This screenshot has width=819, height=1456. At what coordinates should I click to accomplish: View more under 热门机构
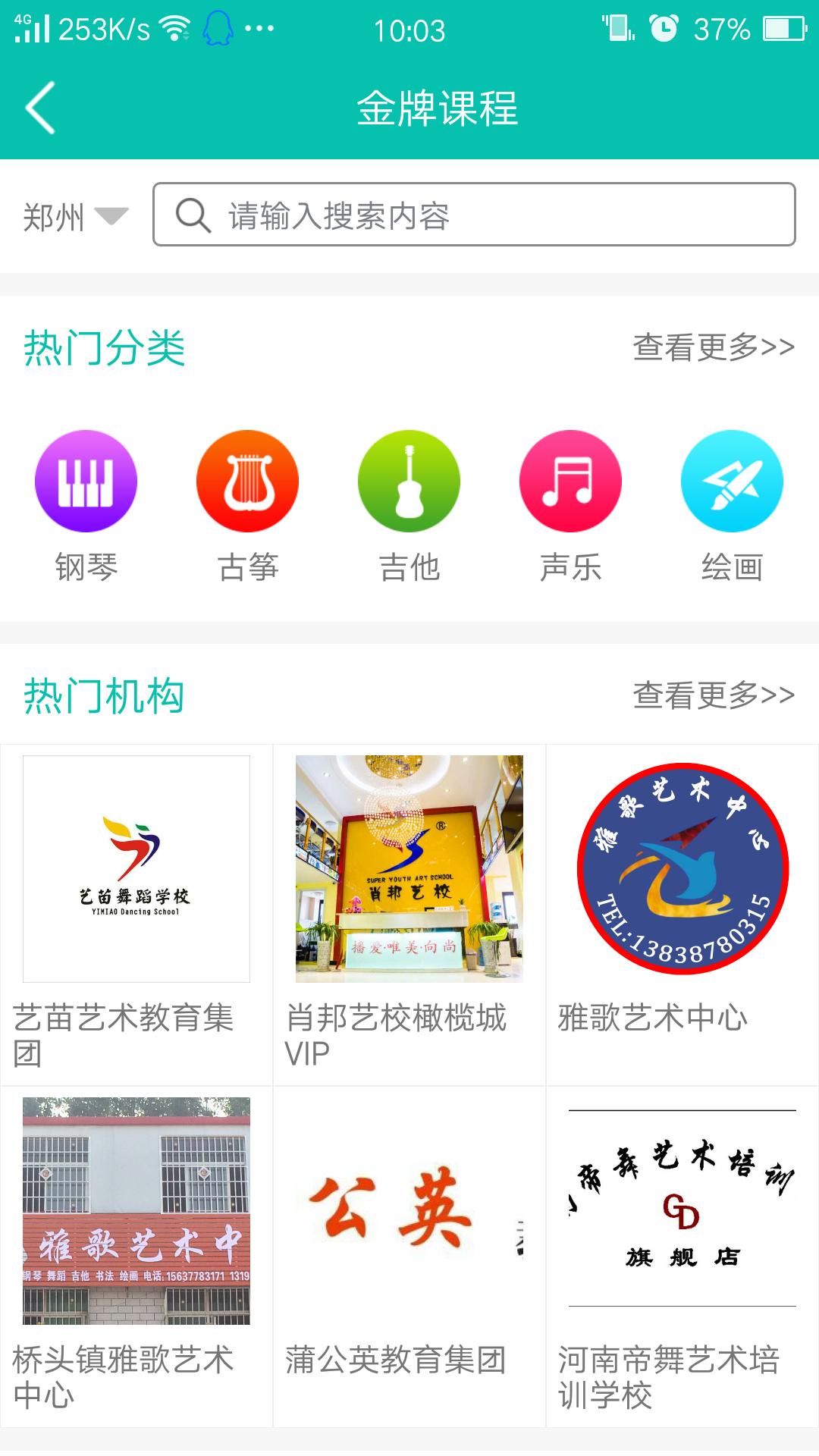[713, 695]
